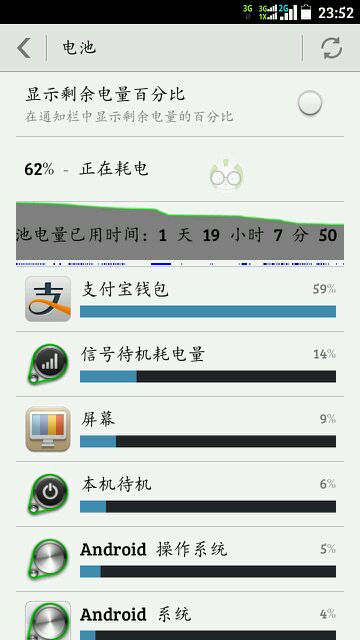The image size is (360, 640).
Task: Open 本机待机 usage details
Action: tap(180, 494)
